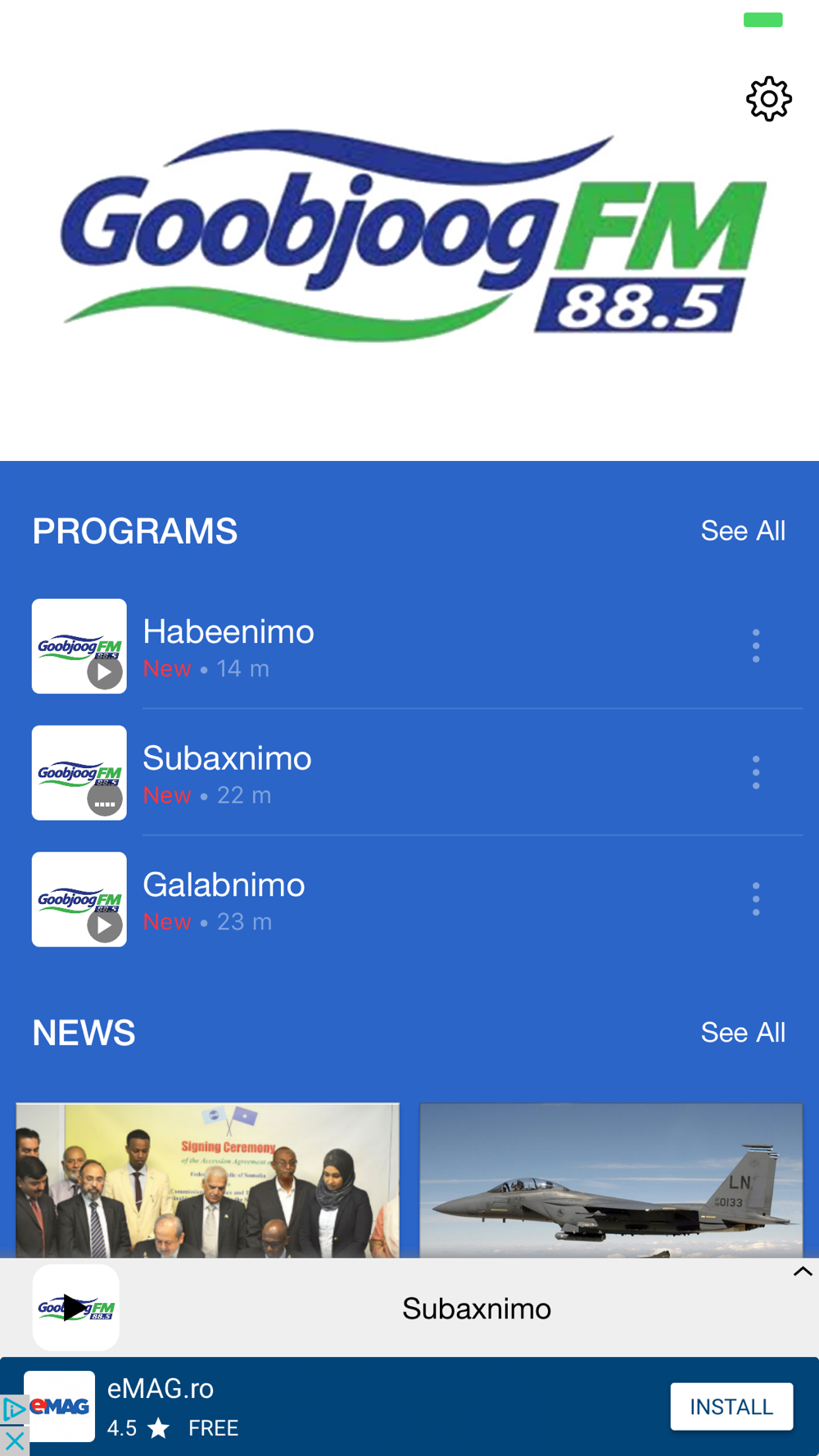Screen dimensions: 819x1456
Task: Close the eMAG.ro ad banner
Action: (x=14, y=1441)
